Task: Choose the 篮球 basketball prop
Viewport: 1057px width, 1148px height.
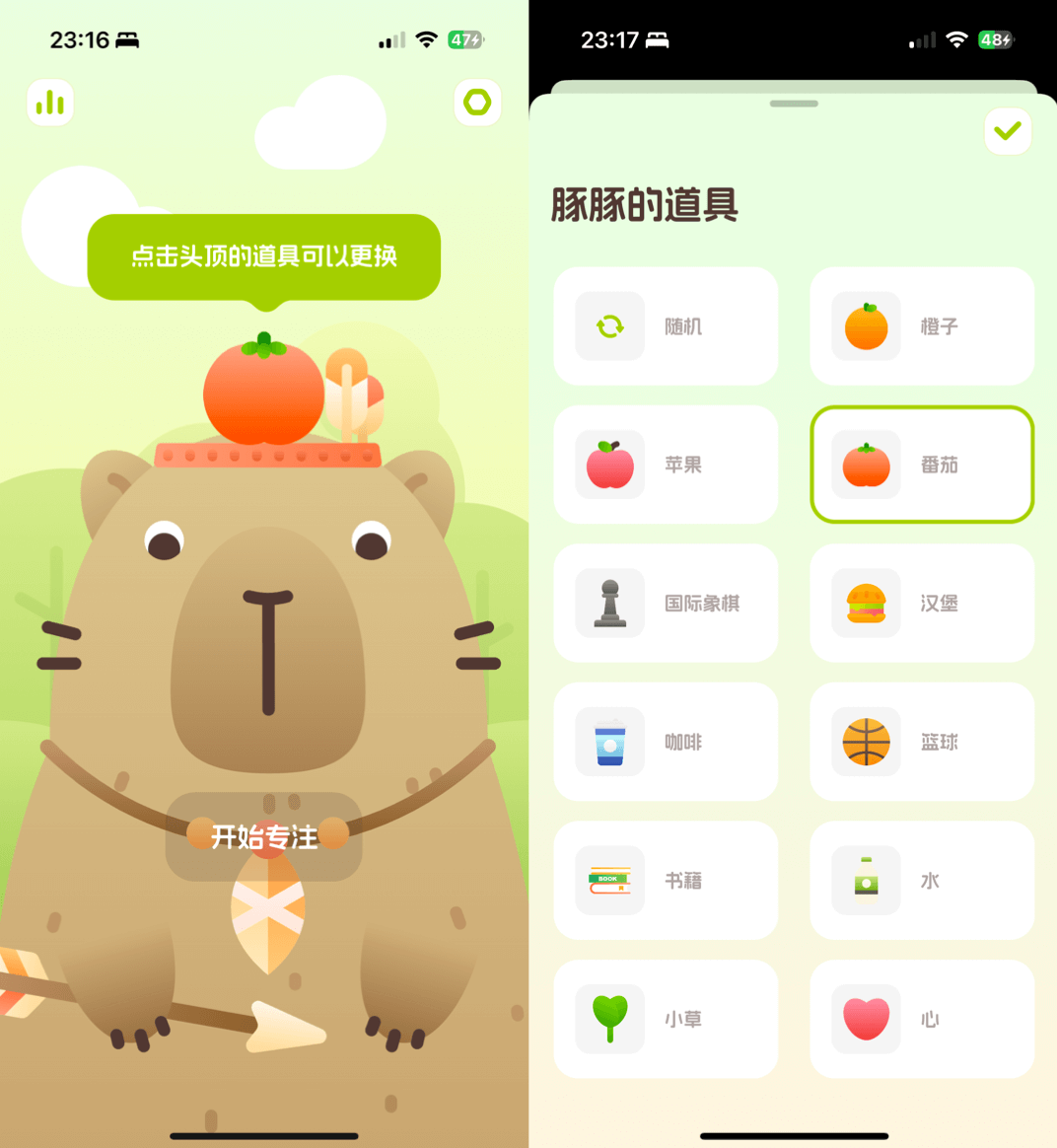Action: [x=922, y=742]
